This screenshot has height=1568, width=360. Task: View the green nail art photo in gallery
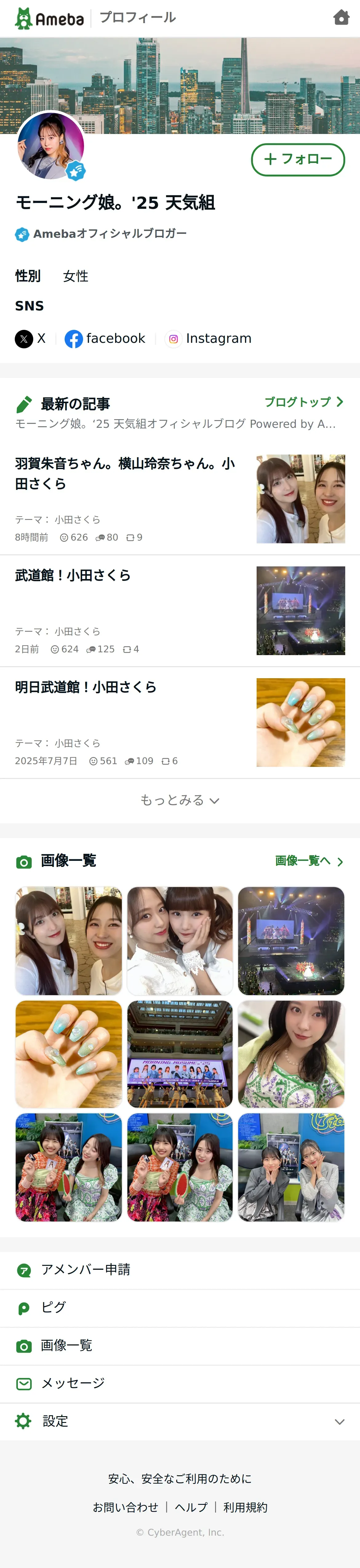(69, 1054)
